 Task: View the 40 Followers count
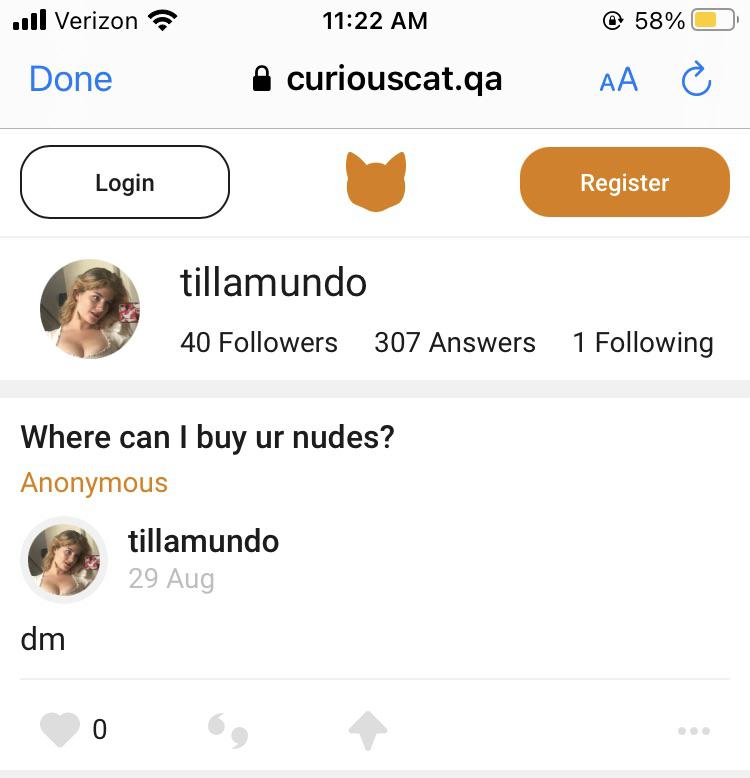point(259,342)
